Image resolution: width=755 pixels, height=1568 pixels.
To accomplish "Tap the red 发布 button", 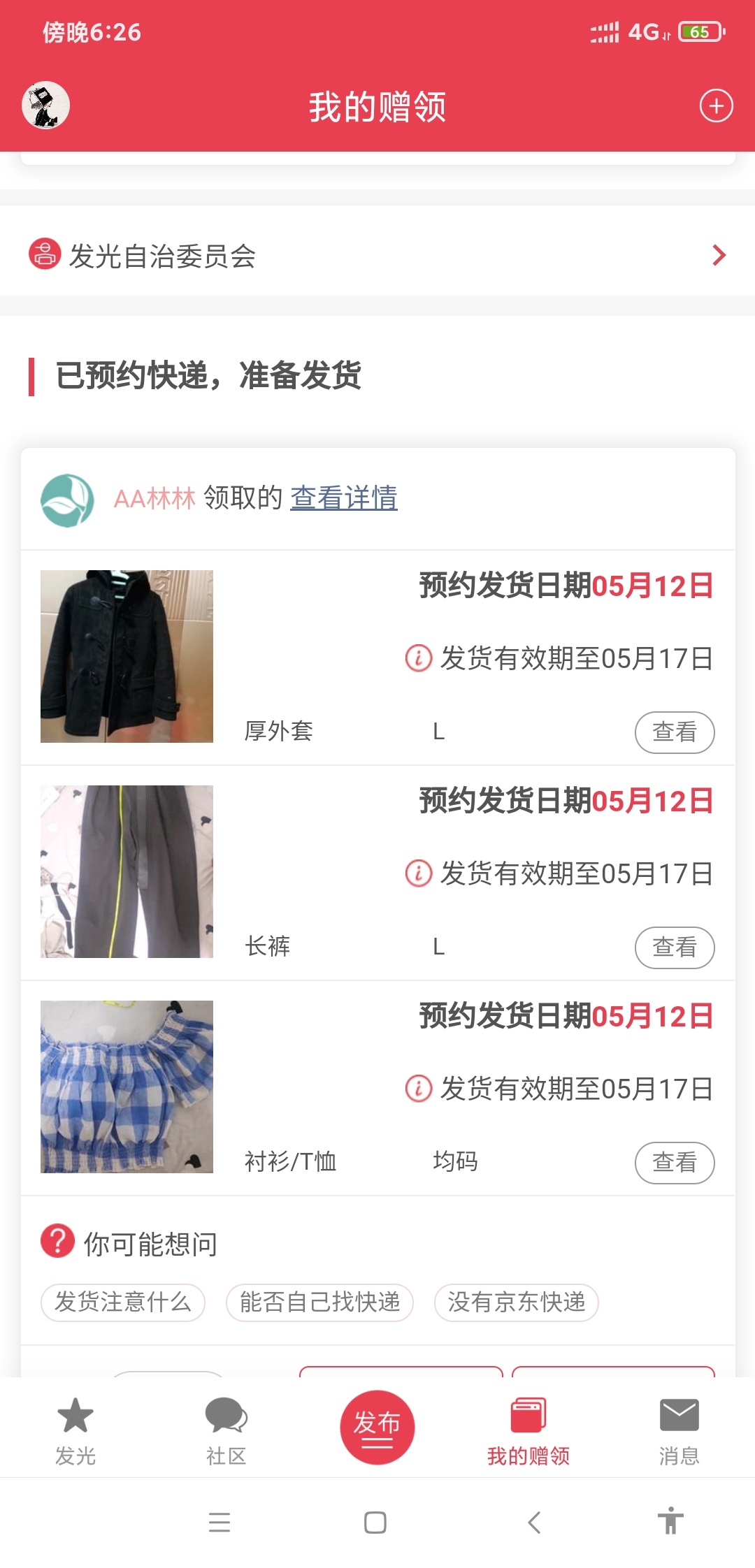I will (377, 1427).
